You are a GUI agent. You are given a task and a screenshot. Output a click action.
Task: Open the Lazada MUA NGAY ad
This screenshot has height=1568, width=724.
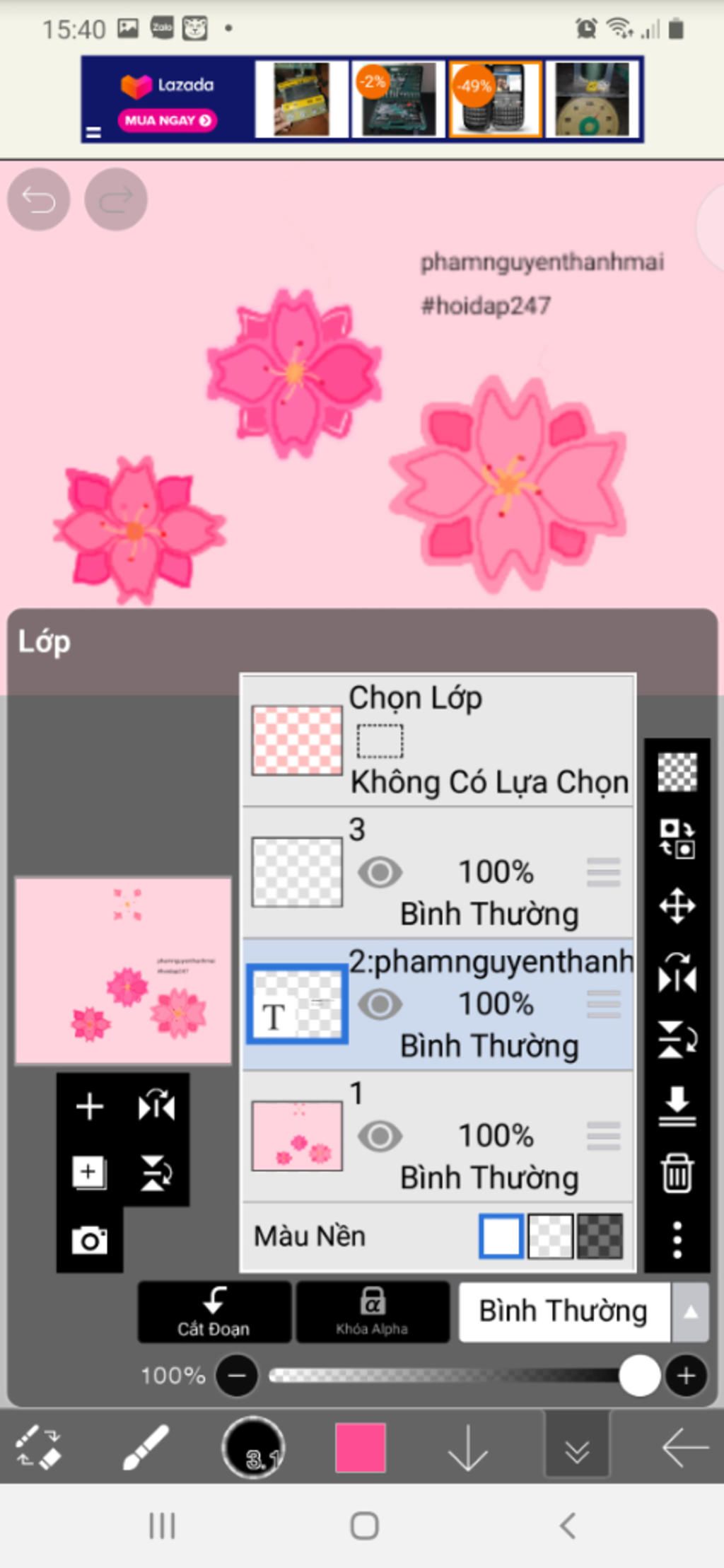[x=167, y=120]
